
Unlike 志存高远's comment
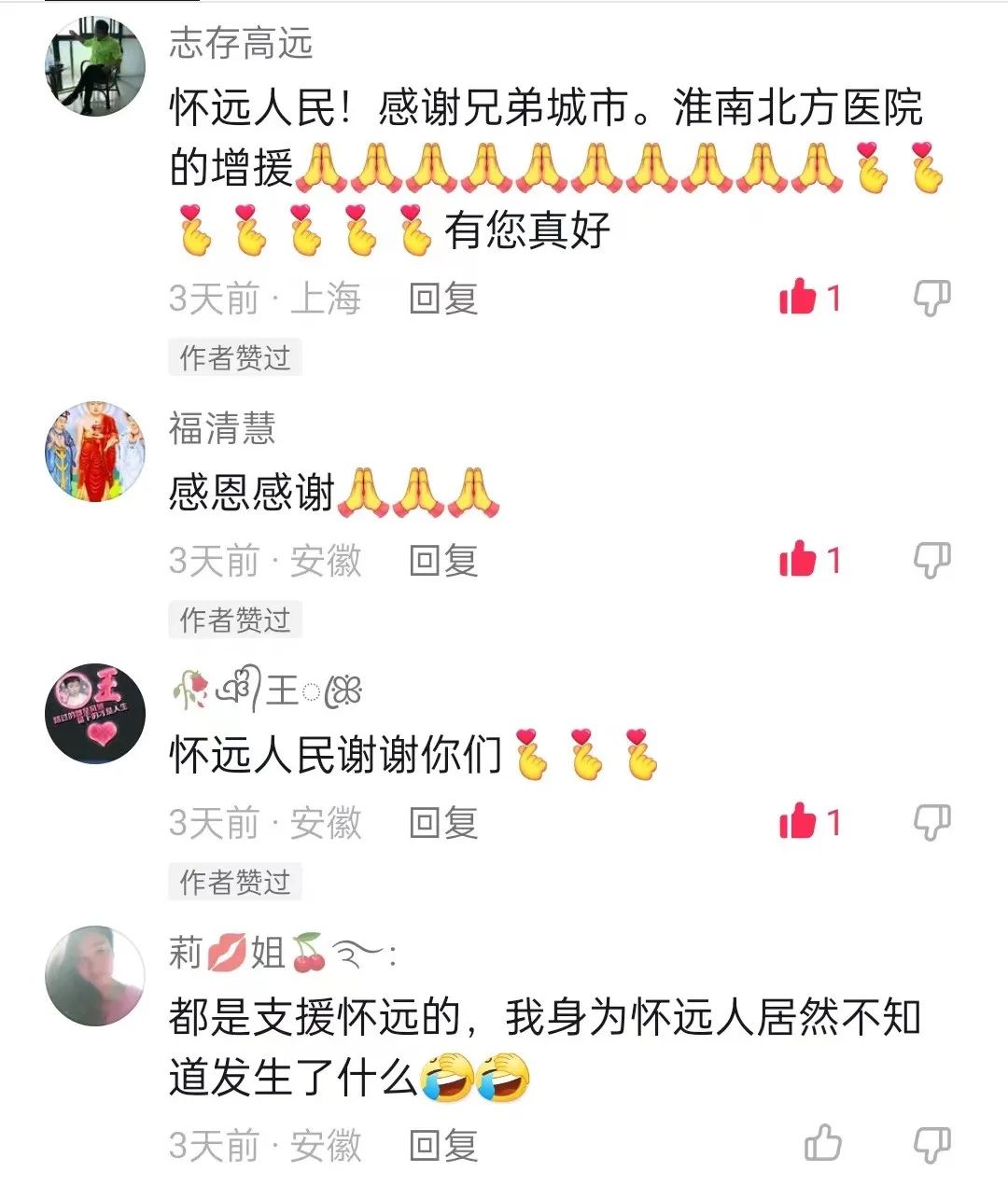pos(798,299)
